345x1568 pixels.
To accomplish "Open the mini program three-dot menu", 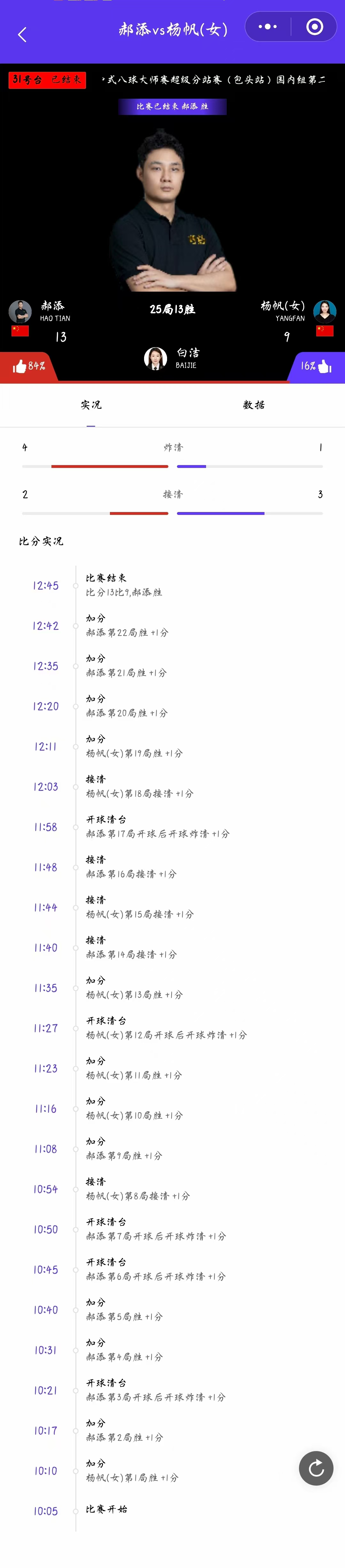I will coord(268,27).
